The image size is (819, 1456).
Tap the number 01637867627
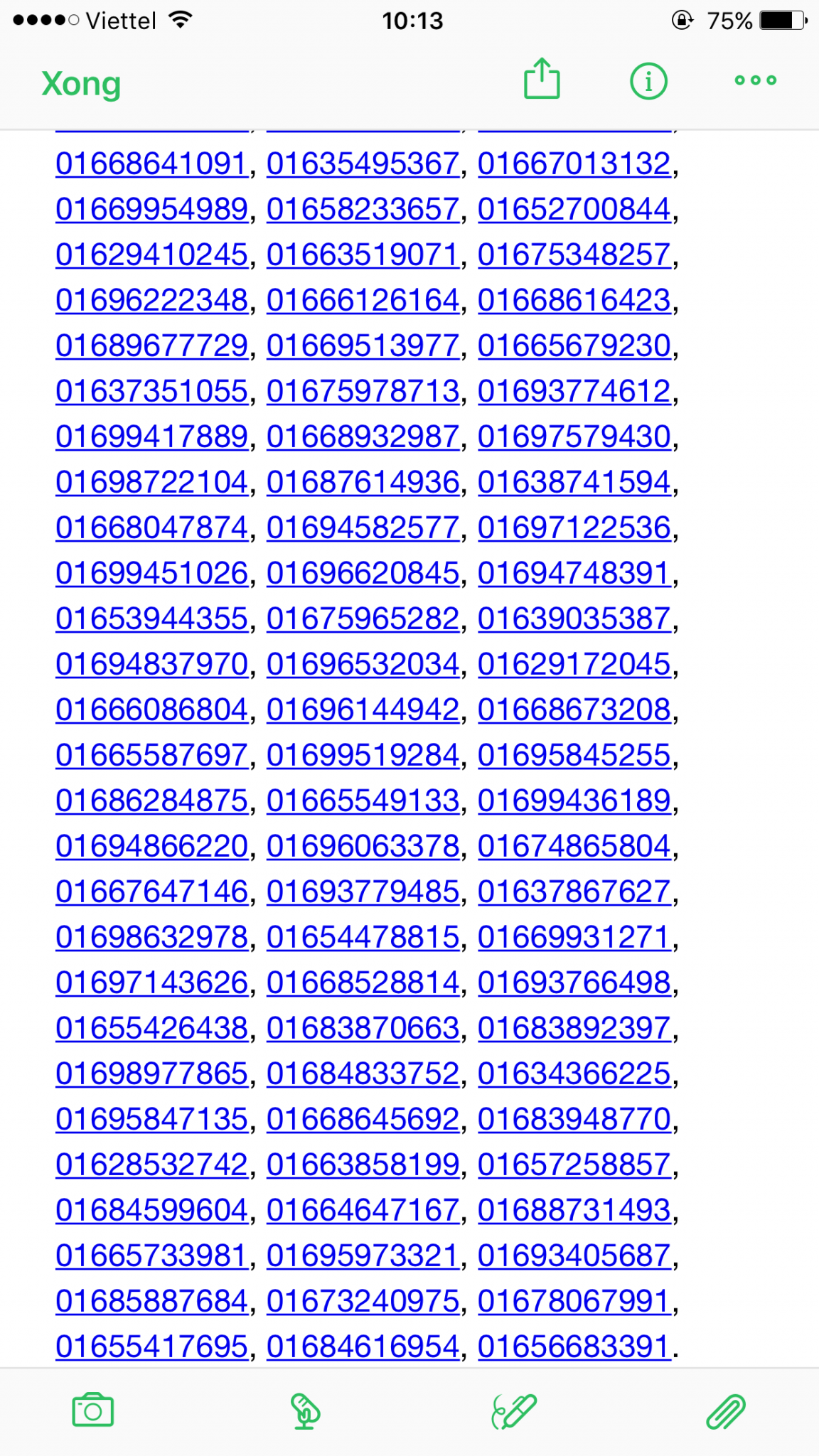(574, 892)
